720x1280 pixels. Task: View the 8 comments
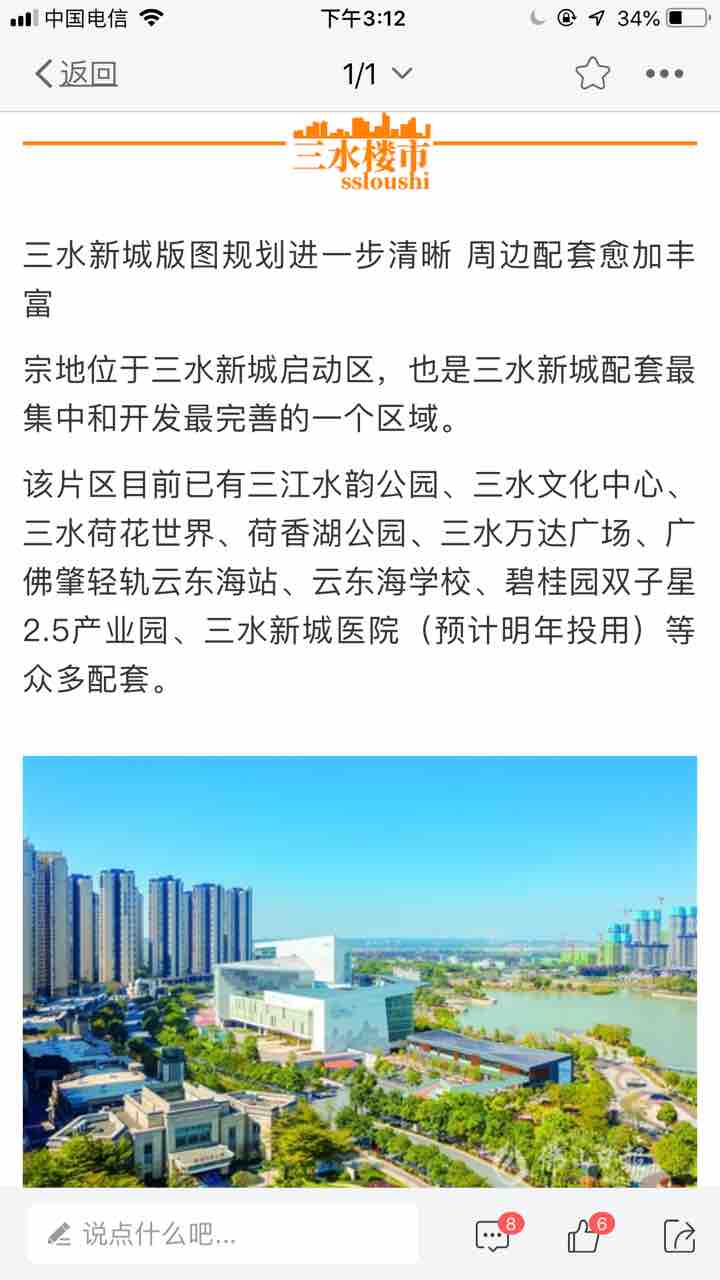tap(494, 1236)
